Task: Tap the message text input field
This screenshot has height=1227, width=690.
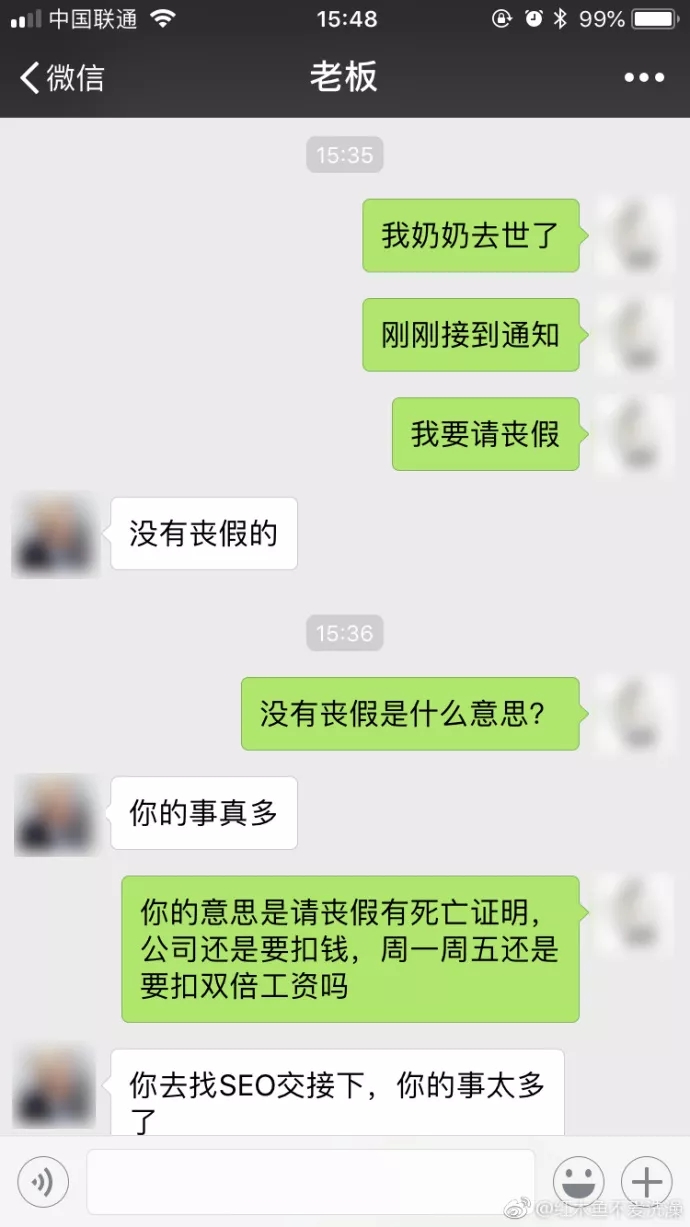Action: 311,1182
